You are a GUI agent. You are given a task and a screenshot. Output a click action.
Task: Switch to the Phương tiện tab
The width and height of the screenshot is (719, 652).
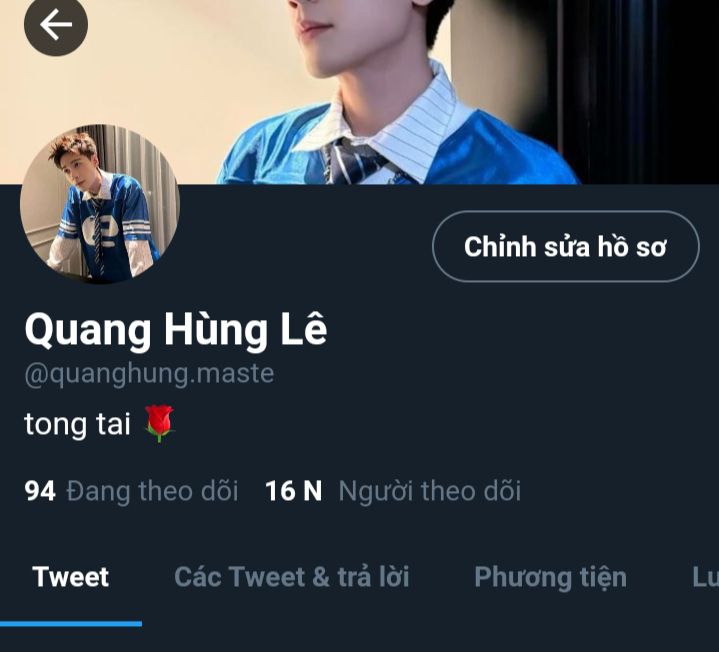(550, 577)
